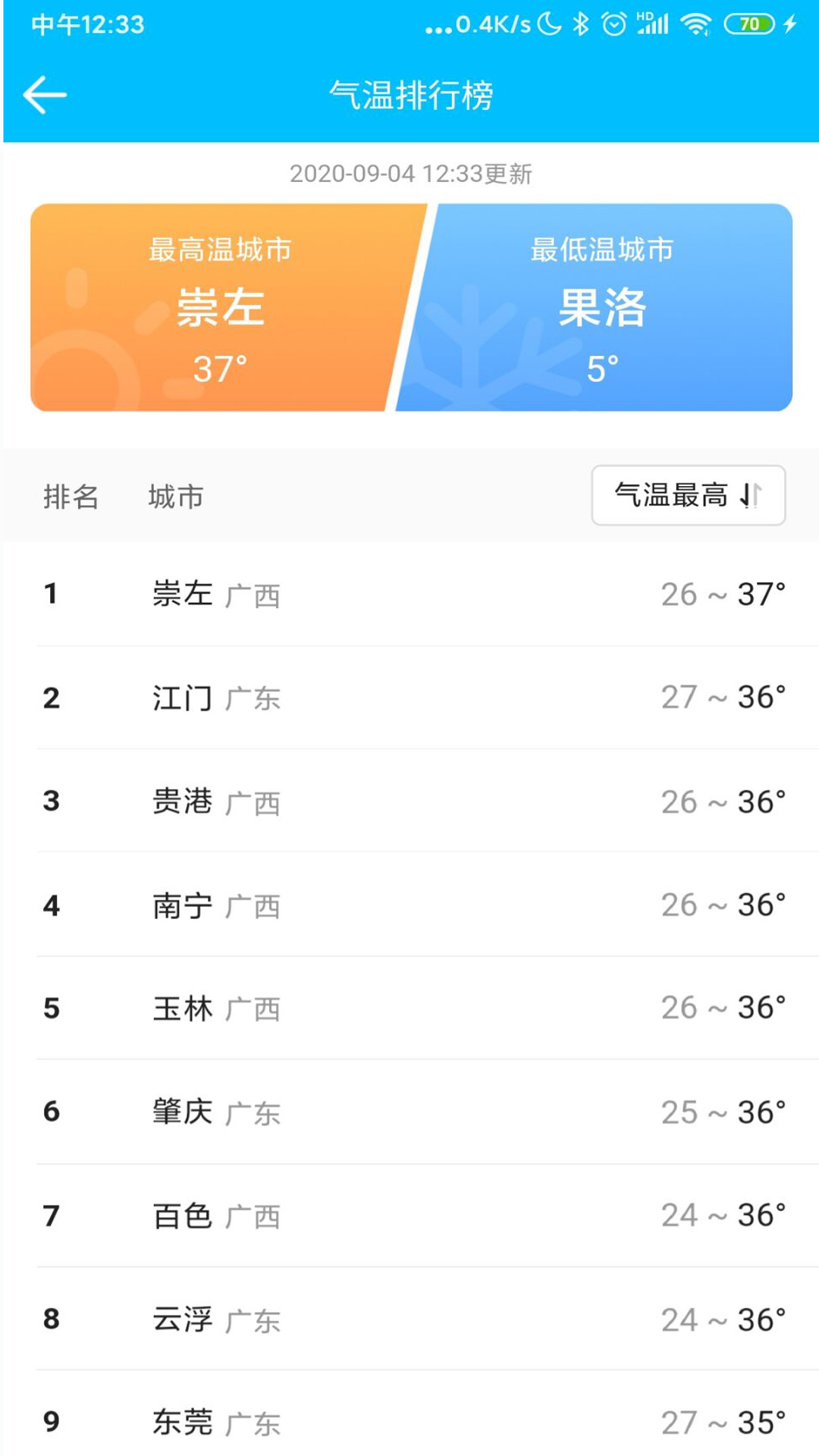Open 肇庆 广东 city details
The height and width of the screenshot is (1456, 819).
click(x=409, y=1112)
